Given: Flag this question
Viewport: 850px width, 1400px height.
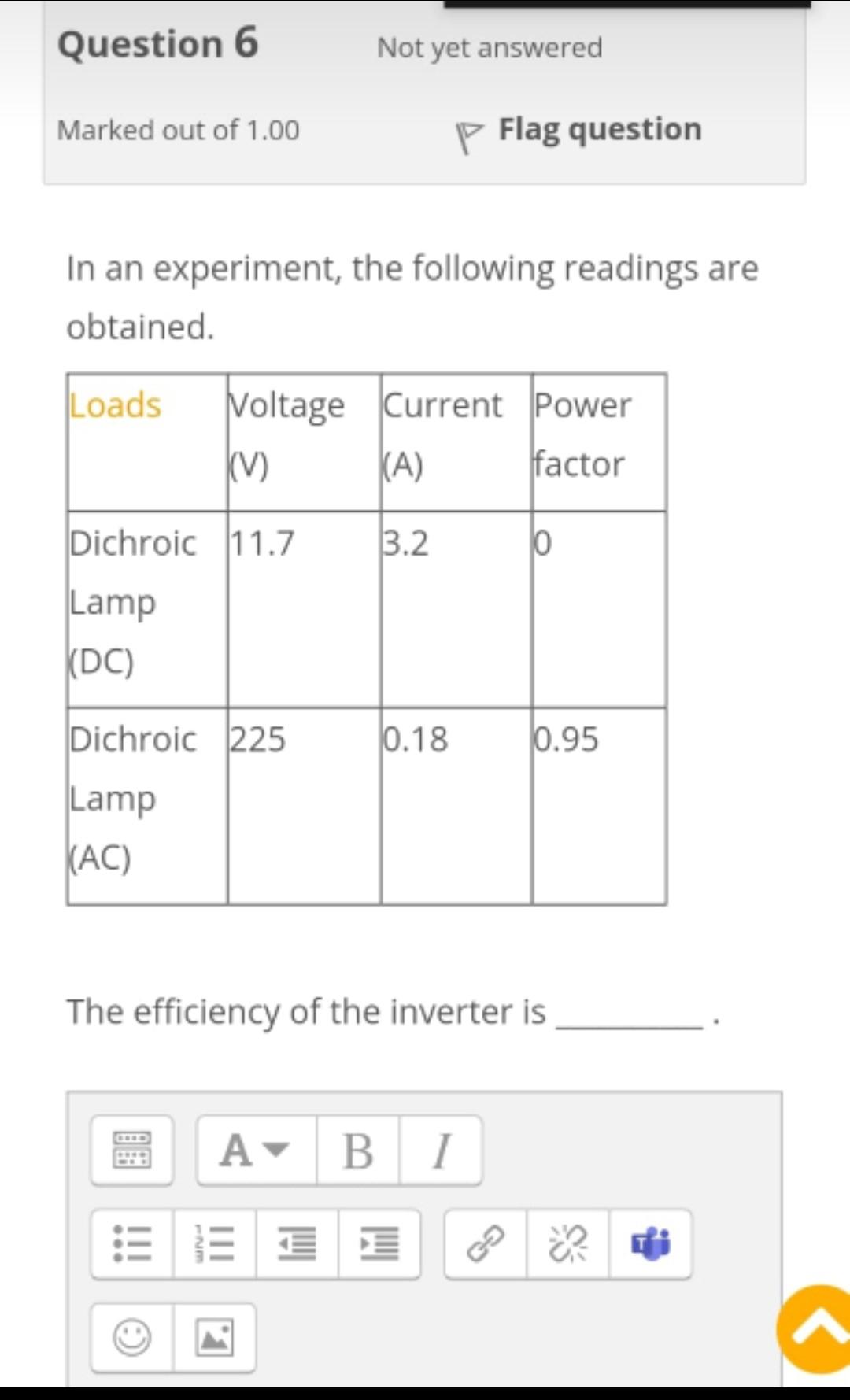Looking at the screenshot, I should point(580,130).
